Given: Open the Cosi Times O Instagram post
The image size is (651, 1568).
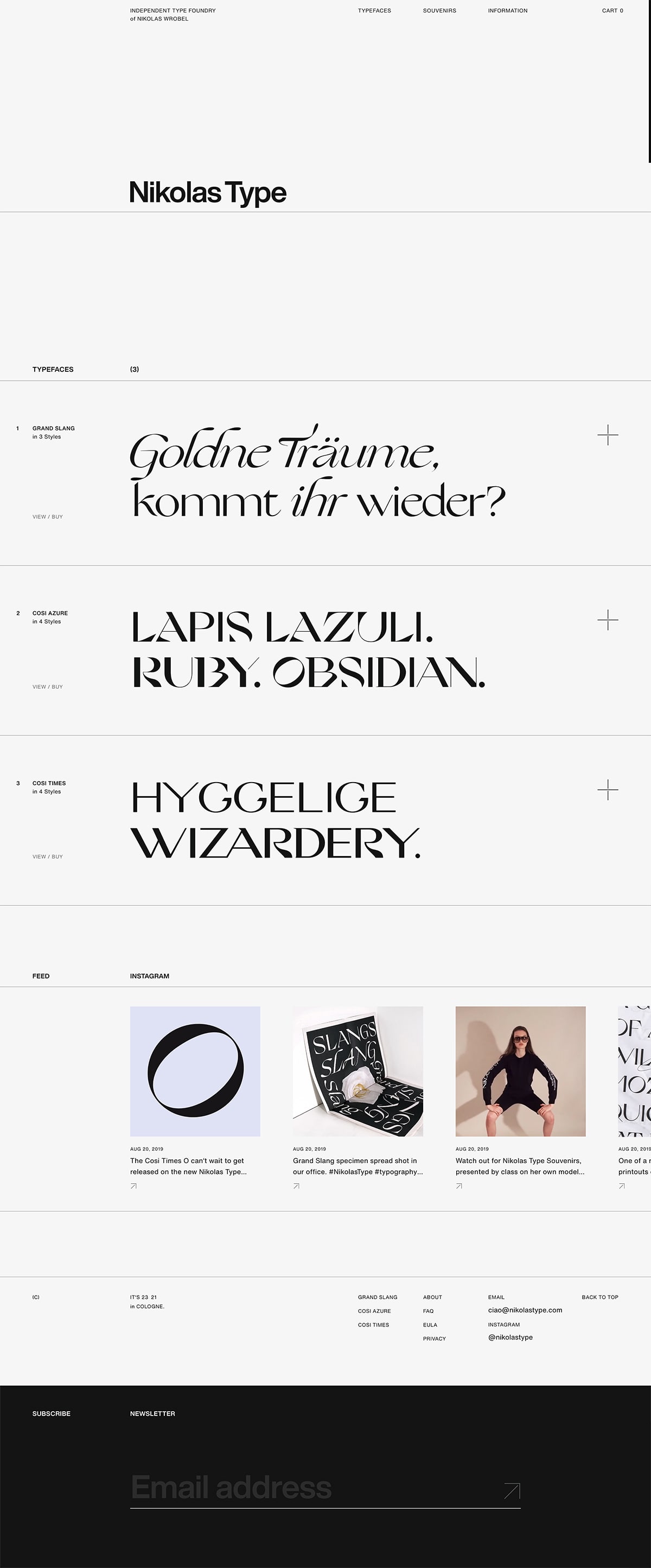Looking at the screenshot, I should [x=195, y=1071].
